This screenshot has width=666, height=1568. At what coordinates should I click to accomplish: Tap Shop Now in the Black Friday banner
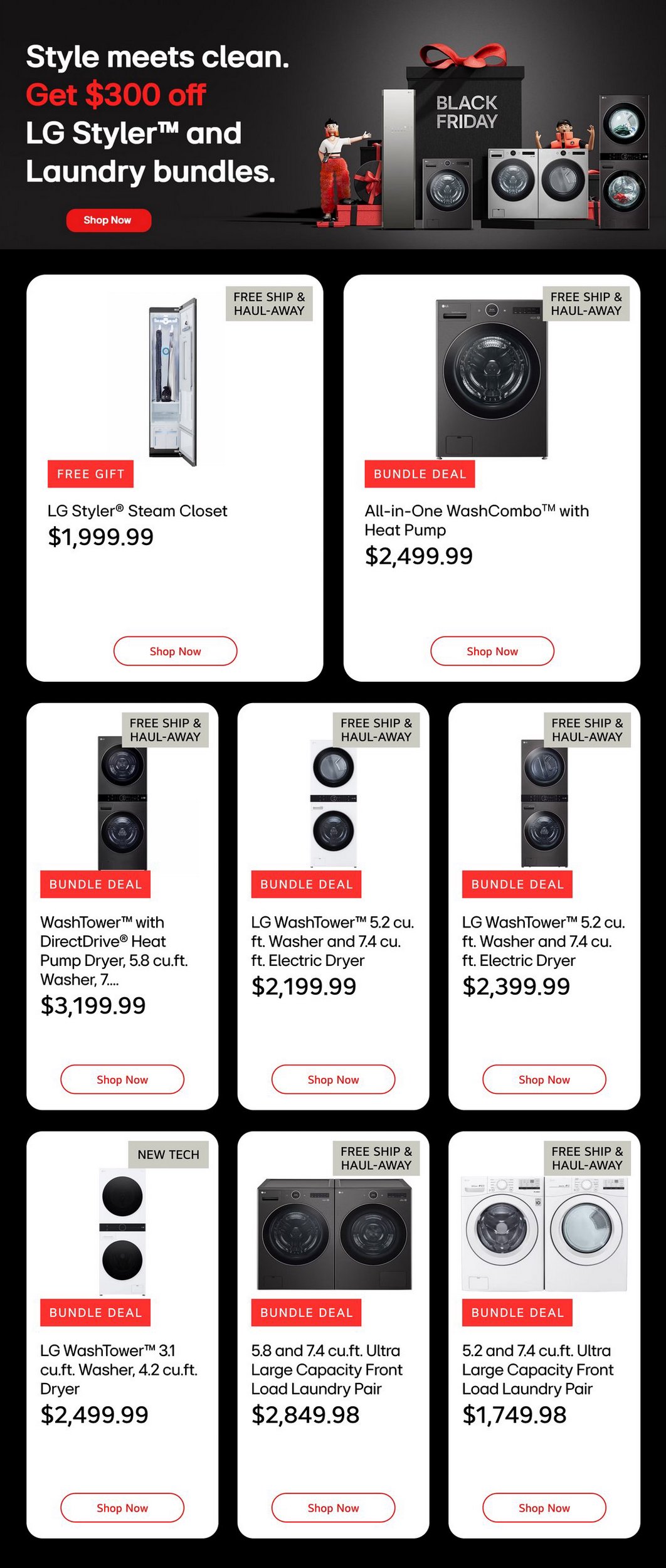[108, 220]
